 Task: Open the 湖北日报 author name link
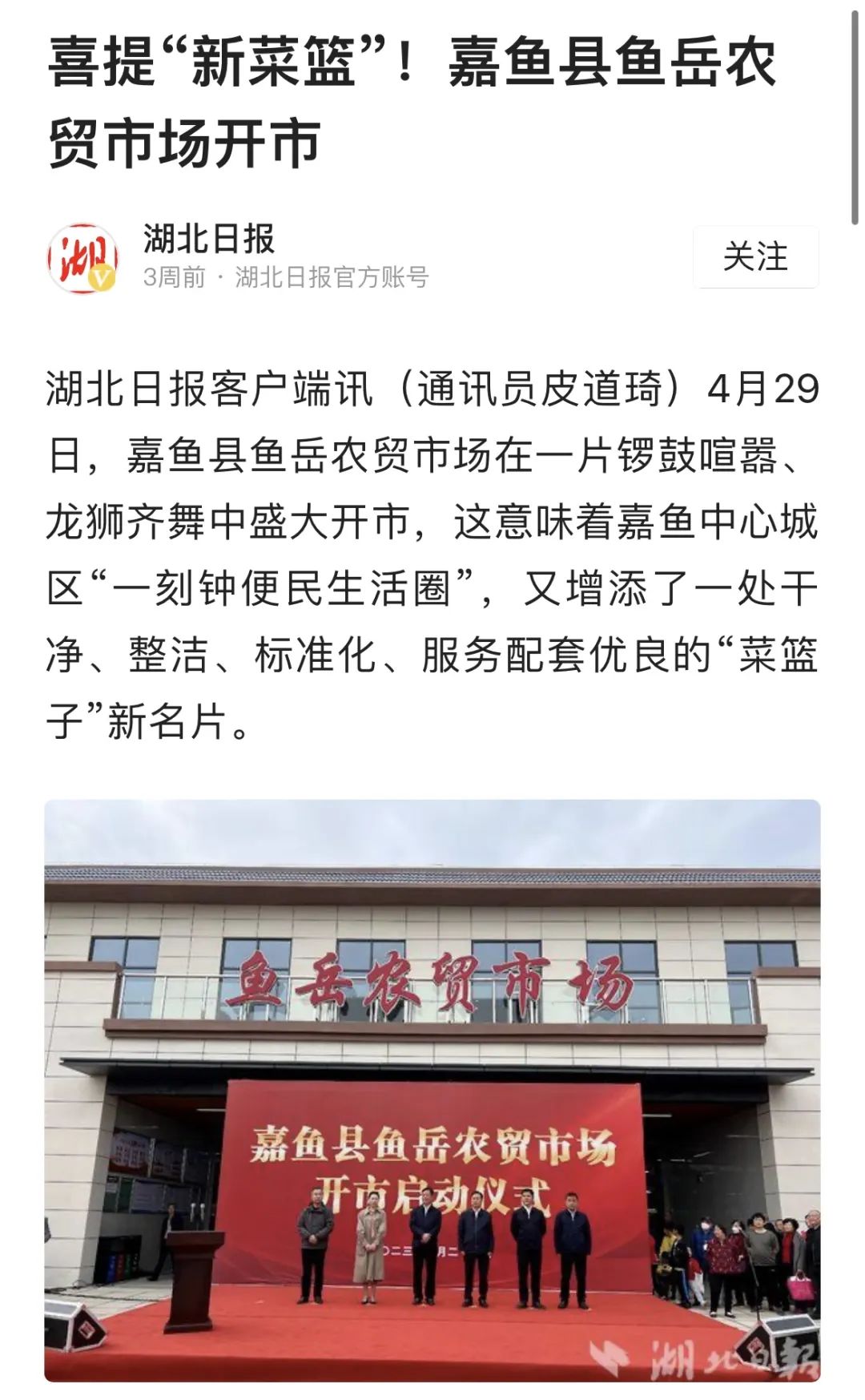click(209, 238)
